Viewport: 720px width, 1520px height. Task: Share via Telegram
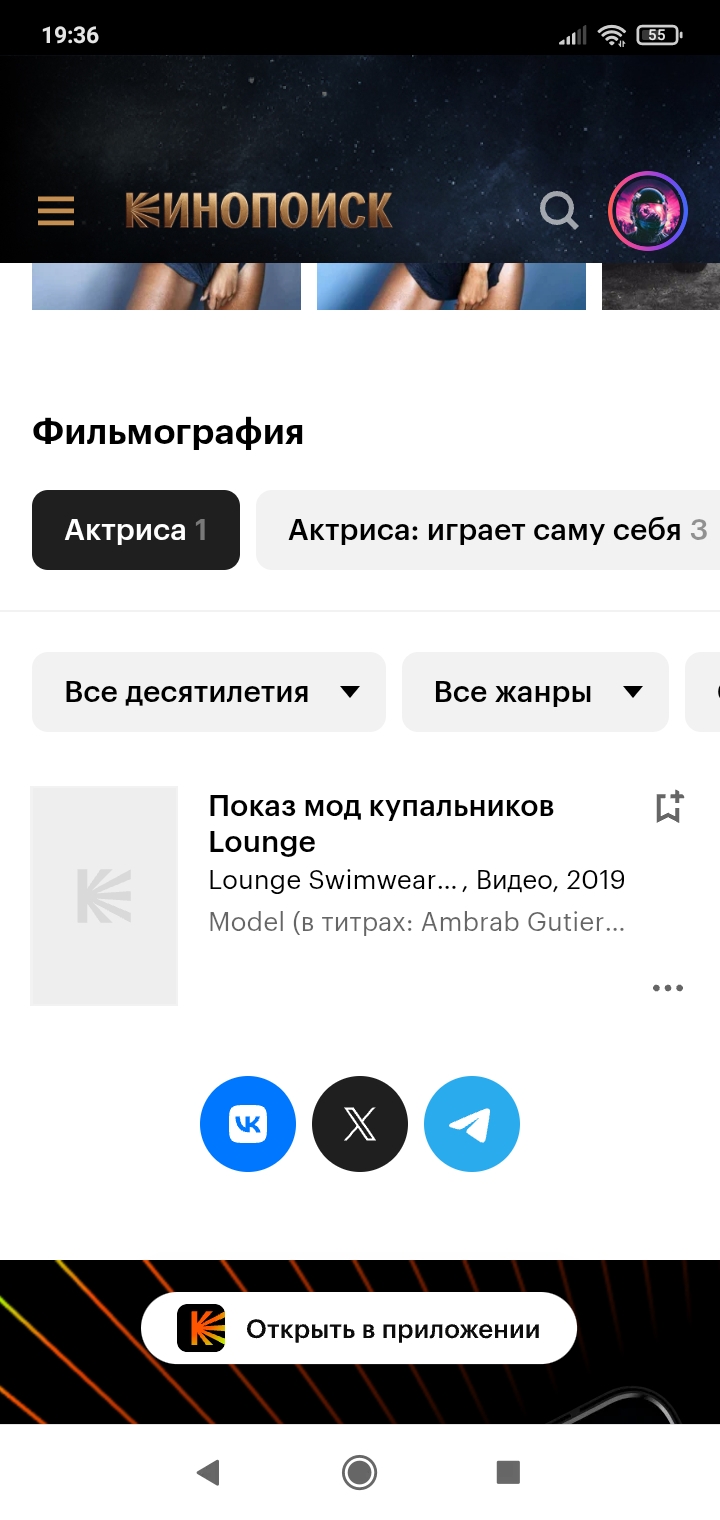pos(472,1124)
